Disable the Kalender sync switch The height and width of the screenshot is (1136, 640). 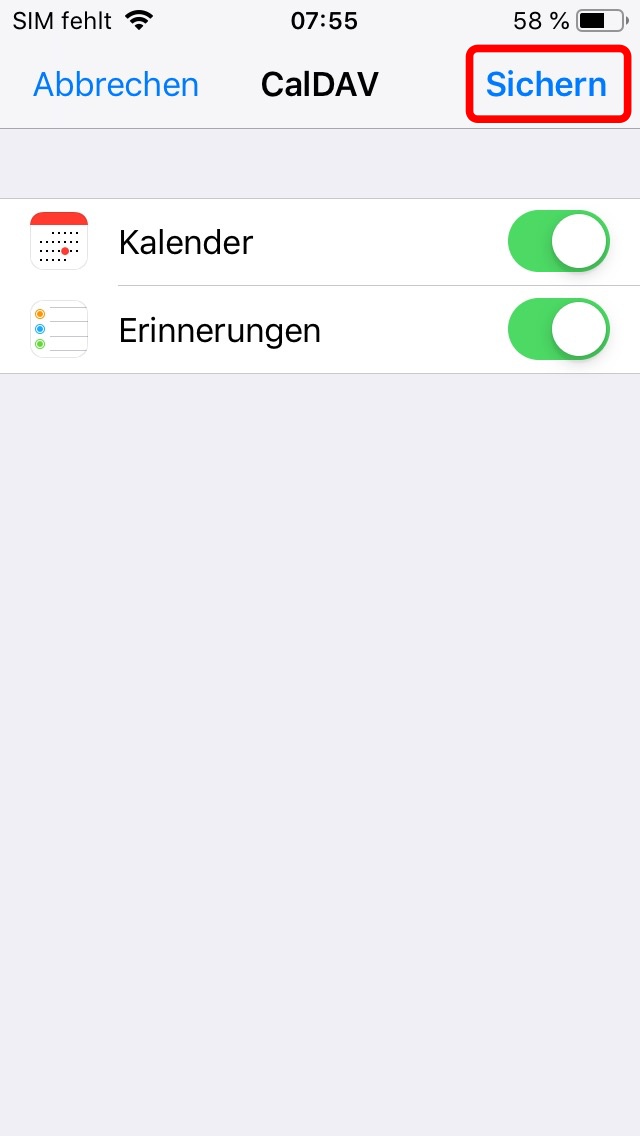pyautogui.click(x=559, y=241)
